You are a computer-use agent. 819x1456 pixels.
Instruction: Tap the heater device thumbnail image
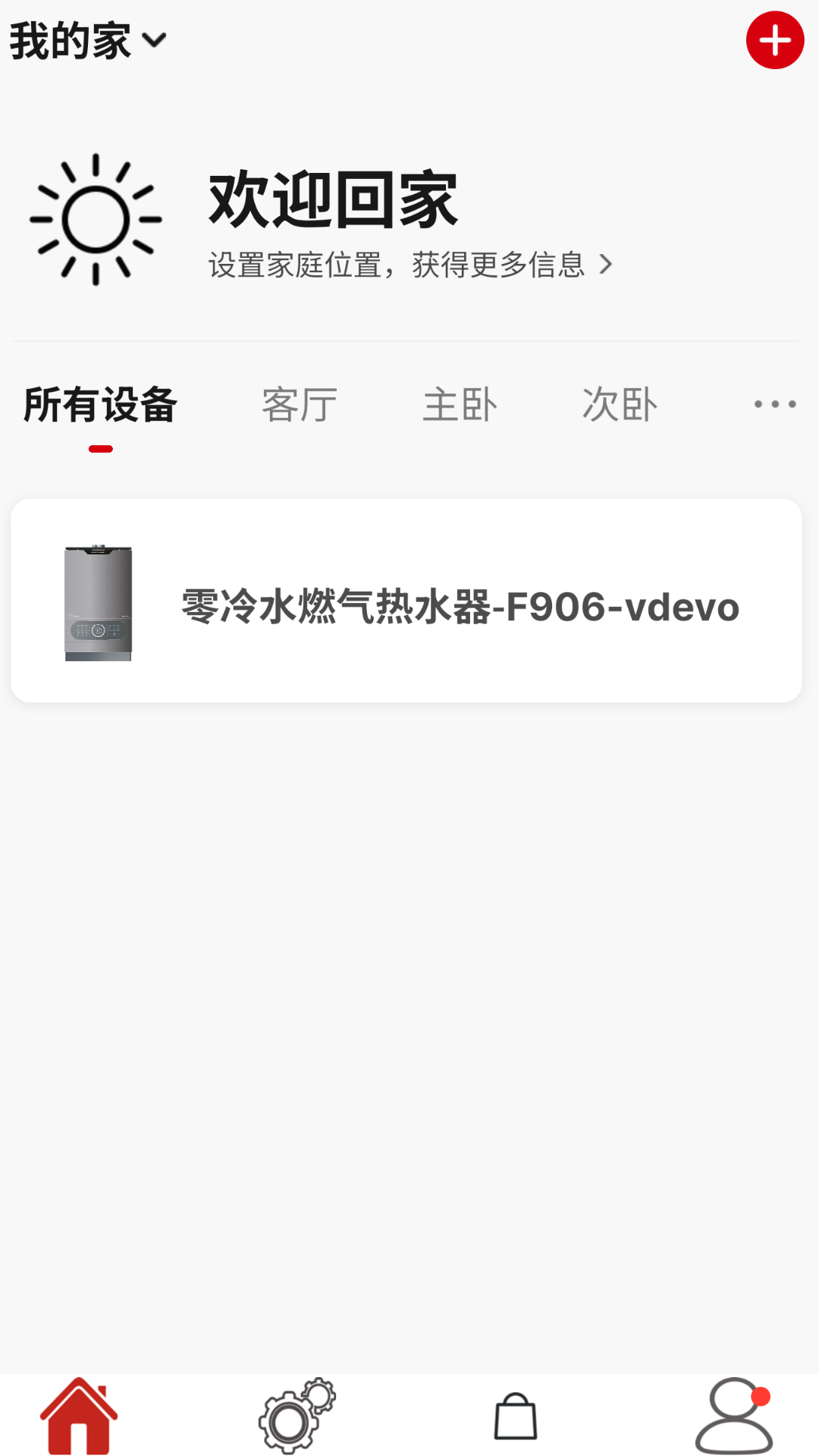tap(99, 603)
